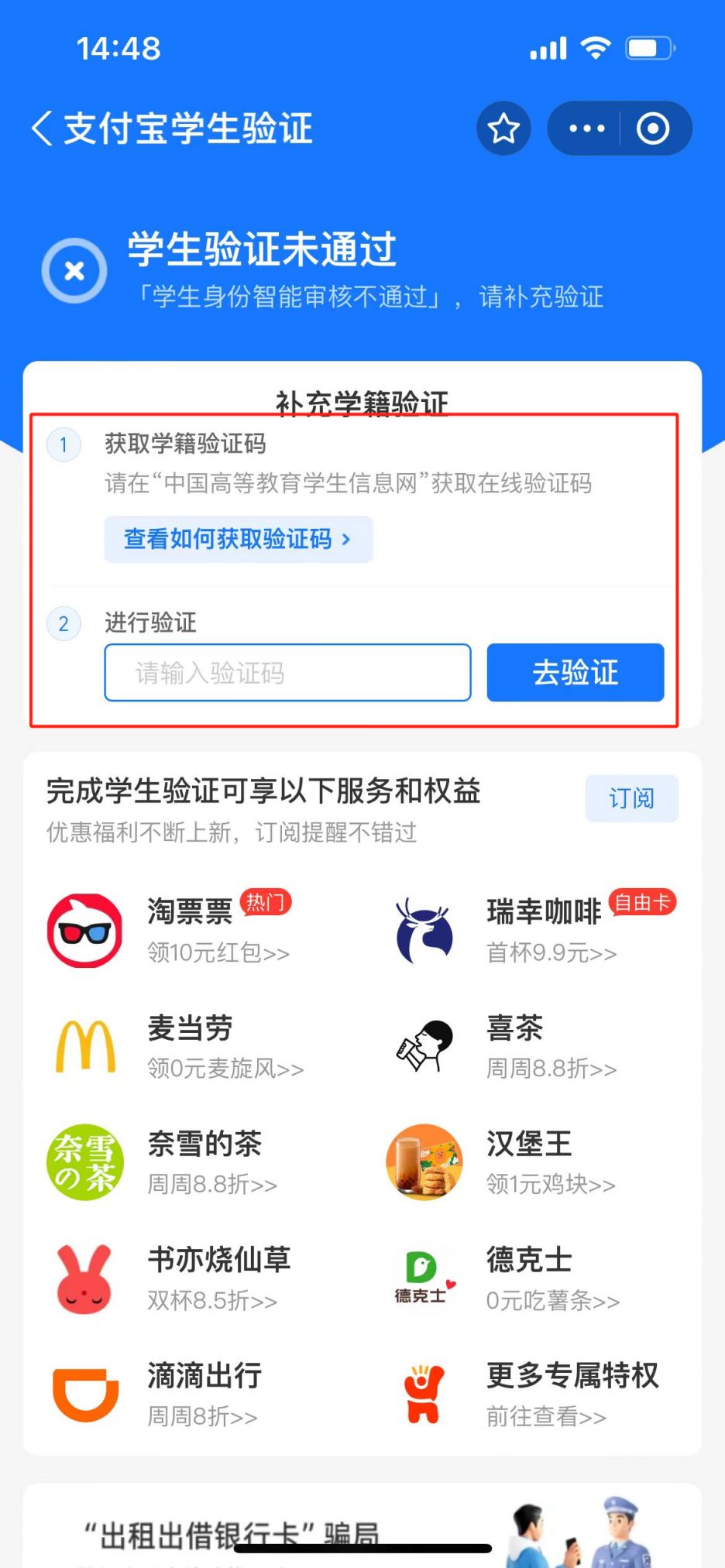Click the 汉堡王 burger image icon
725x1568 pixels.
pyautogui.click(x=423, y=1162)
